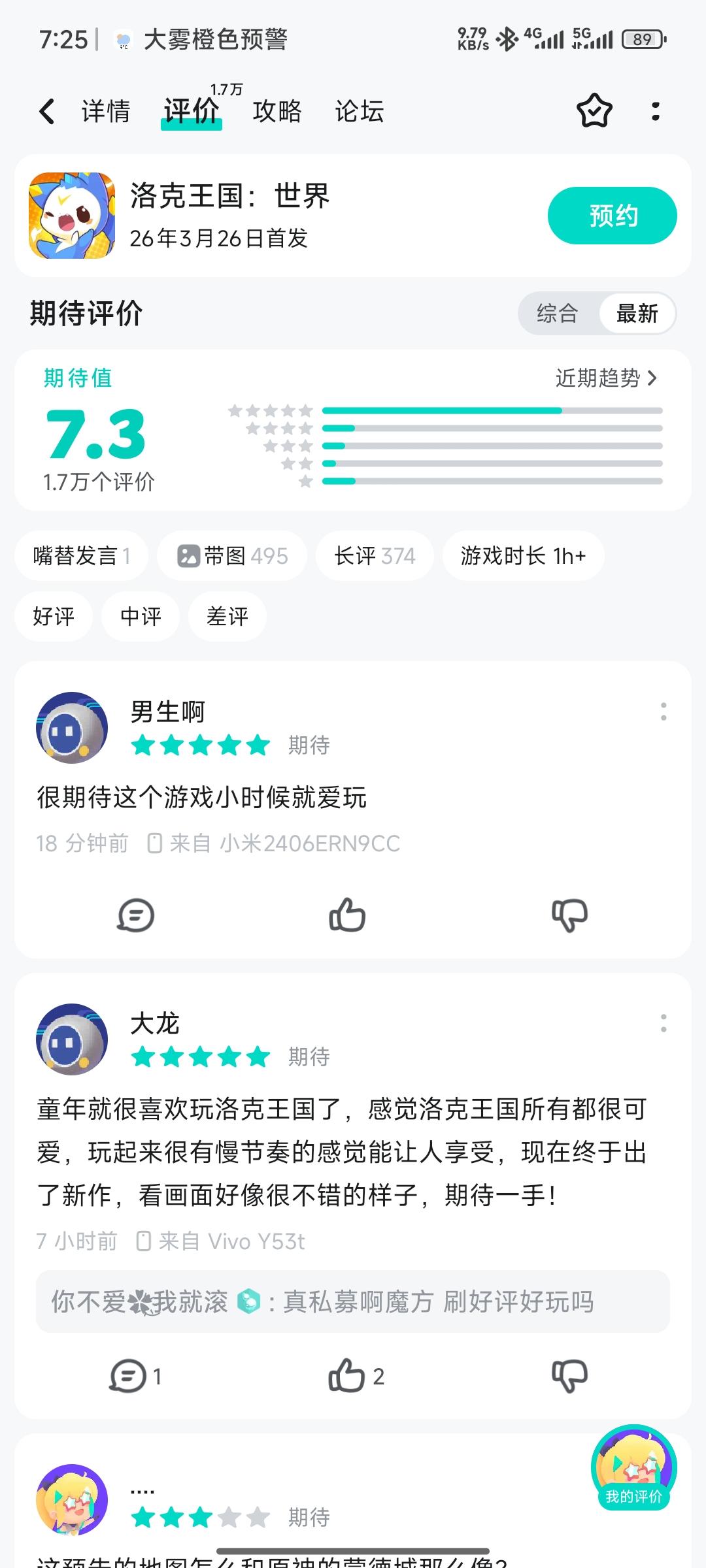The width and height of the screenshot is (706, 1568).
Task: Show only 差评 reviews
Action: coord(227,616)
